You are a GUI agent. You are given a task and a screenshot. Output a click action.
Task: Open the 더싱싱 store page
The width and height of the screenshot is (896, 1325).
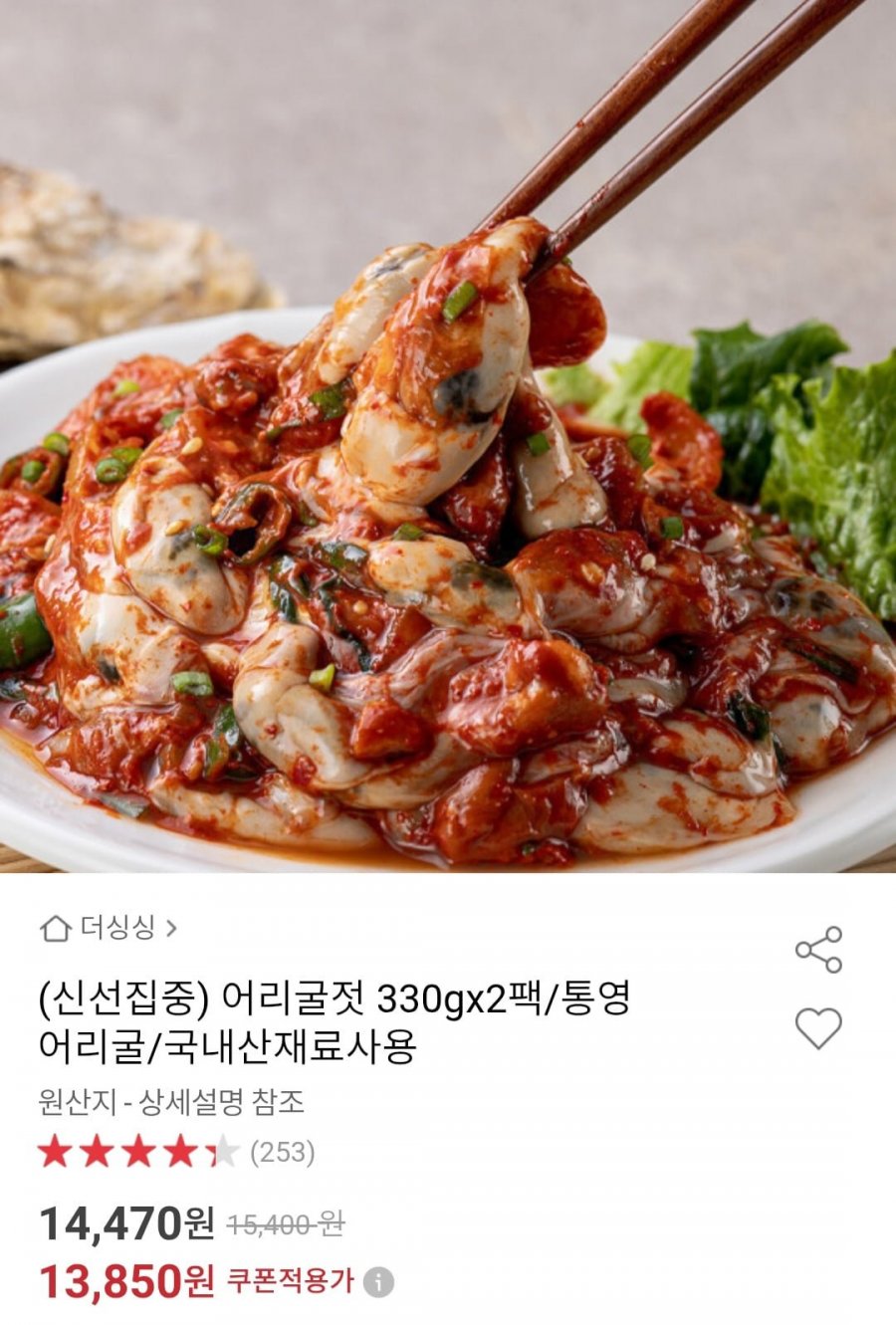[x=110, y=929]
